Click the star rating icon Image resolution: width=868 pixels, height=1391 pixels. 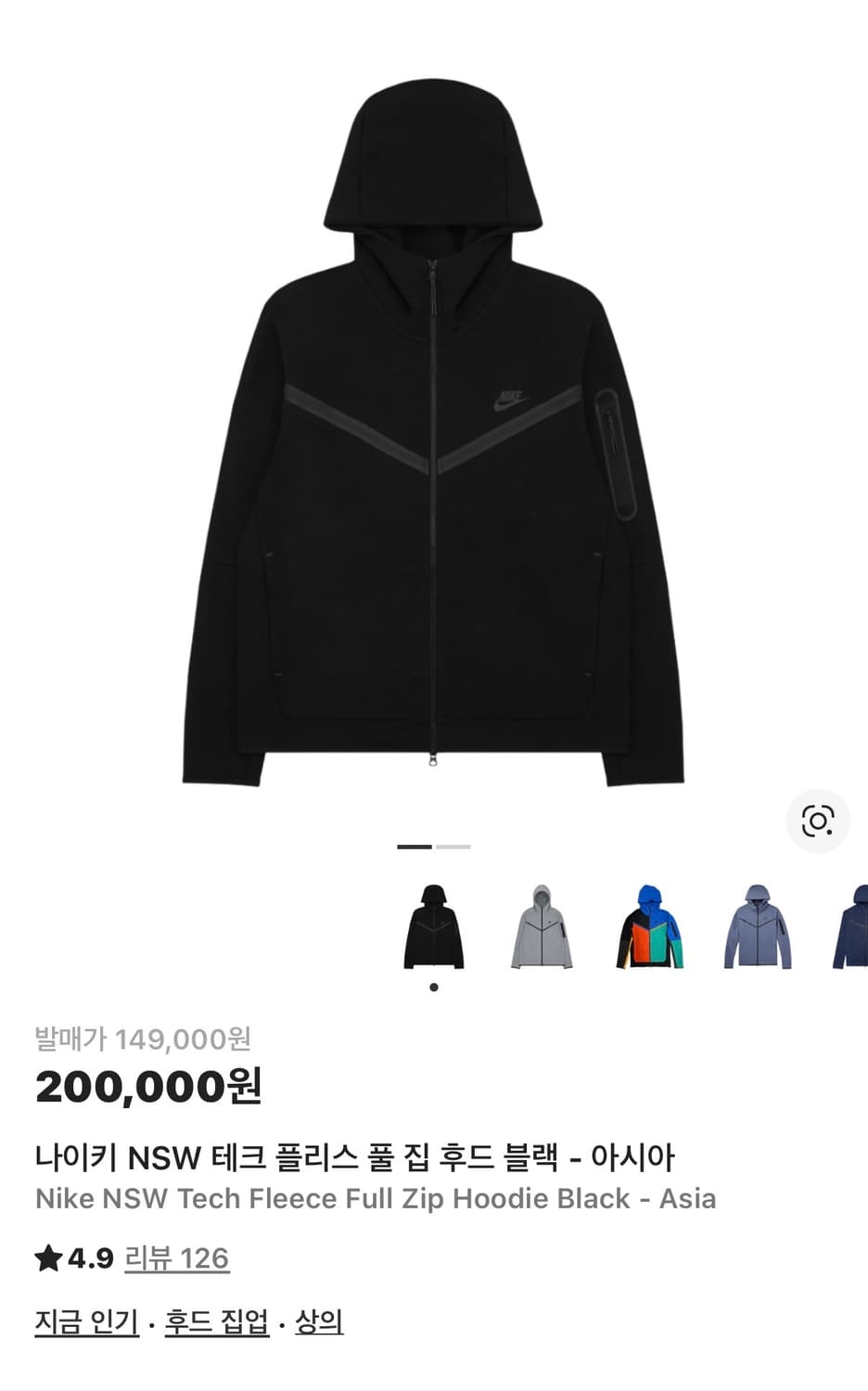pyautogui.click(x=48, y=1257)
